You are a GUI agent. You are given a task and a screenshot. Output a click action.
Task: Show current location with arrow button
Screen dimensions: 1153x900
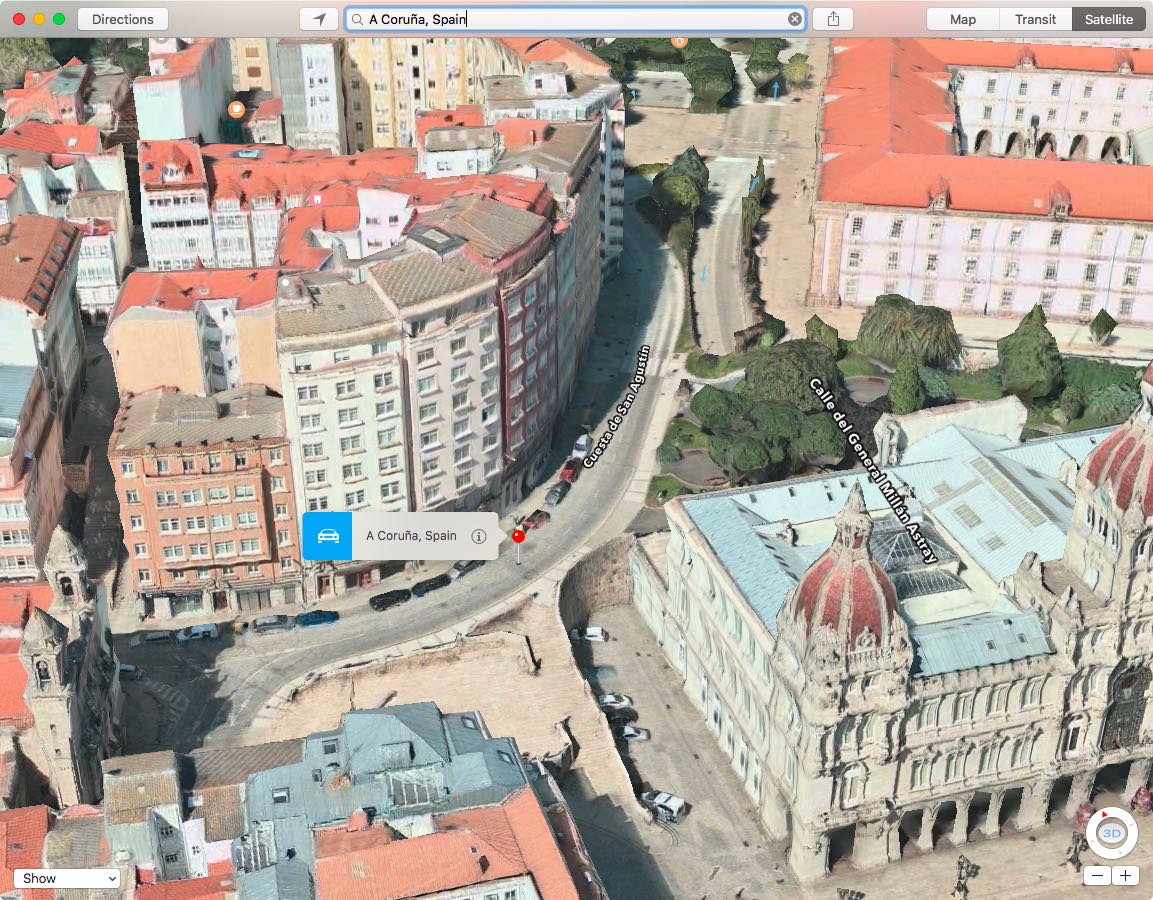319,19
